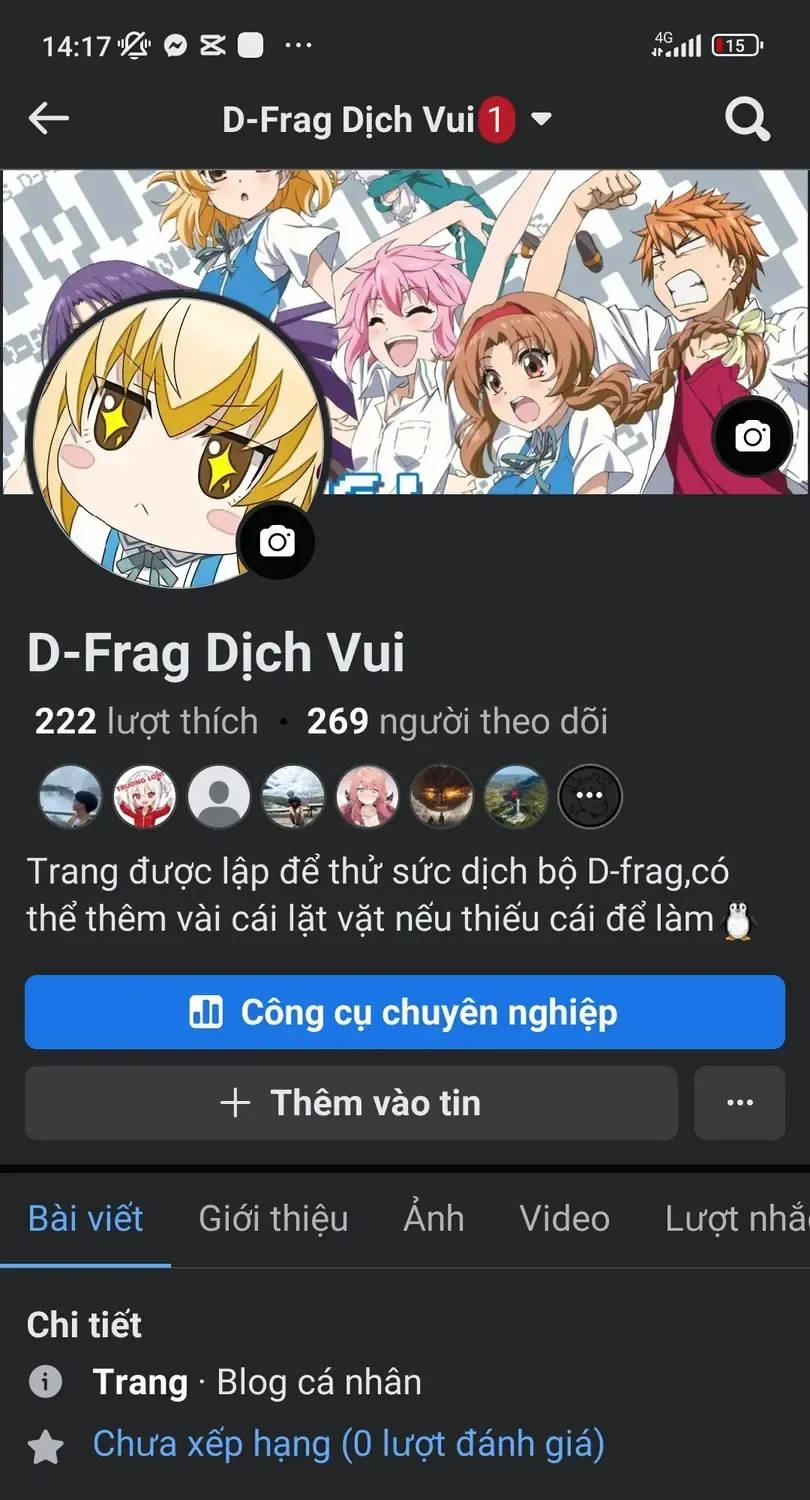
Task: Open the overflow avatar showing more followers
Action: pos(590,797)
